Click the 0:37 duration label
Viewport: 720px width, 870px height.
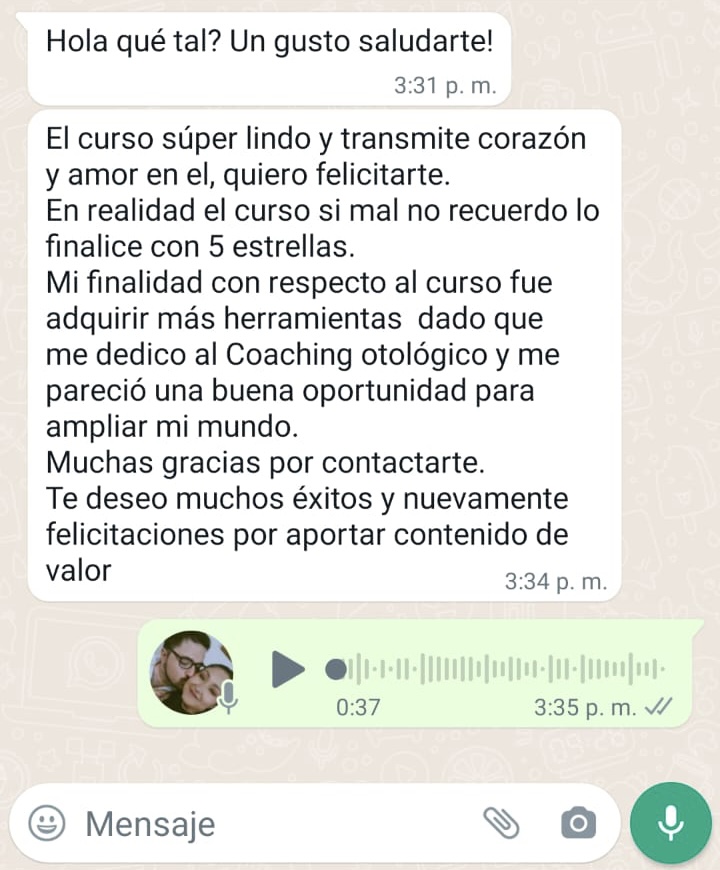(357, 707)
